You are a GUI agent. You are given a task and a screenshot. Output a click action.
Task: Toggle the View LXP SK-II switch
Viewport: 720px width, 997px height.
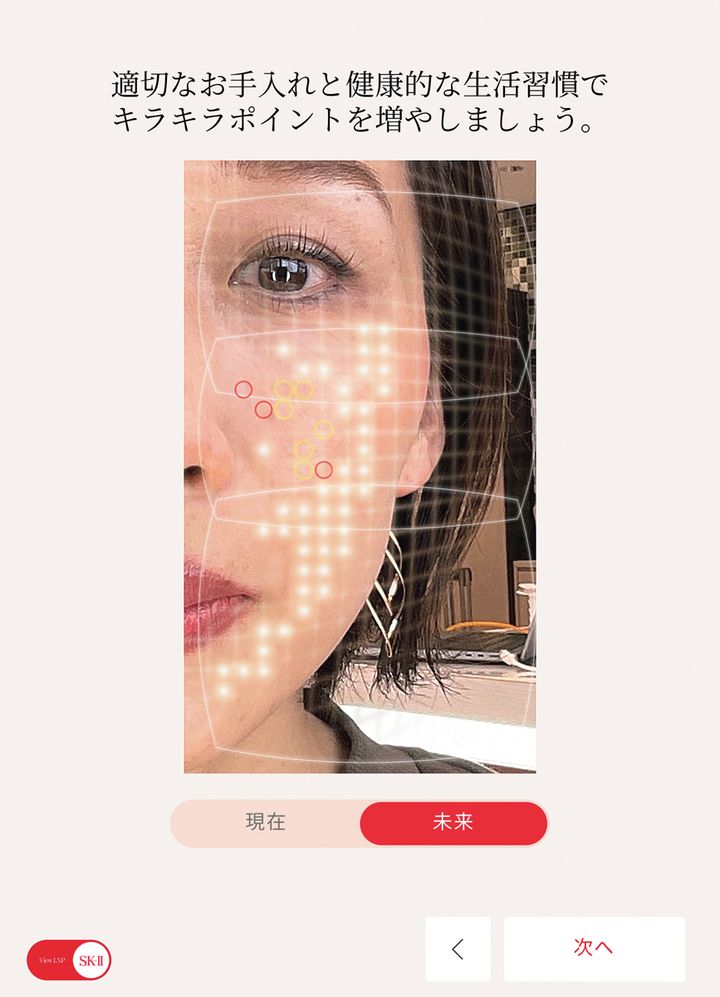pyautogui.click(x=70, y=960)
